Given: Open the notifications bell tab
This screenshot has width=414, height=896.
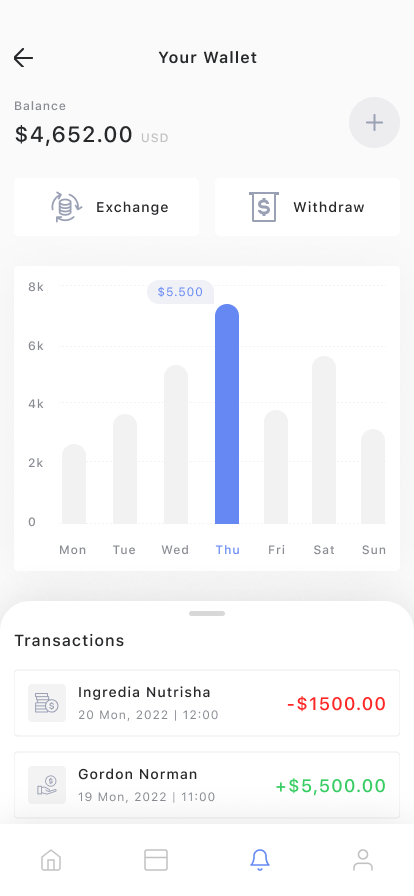Looking at the screenshot, I should 260,859.
